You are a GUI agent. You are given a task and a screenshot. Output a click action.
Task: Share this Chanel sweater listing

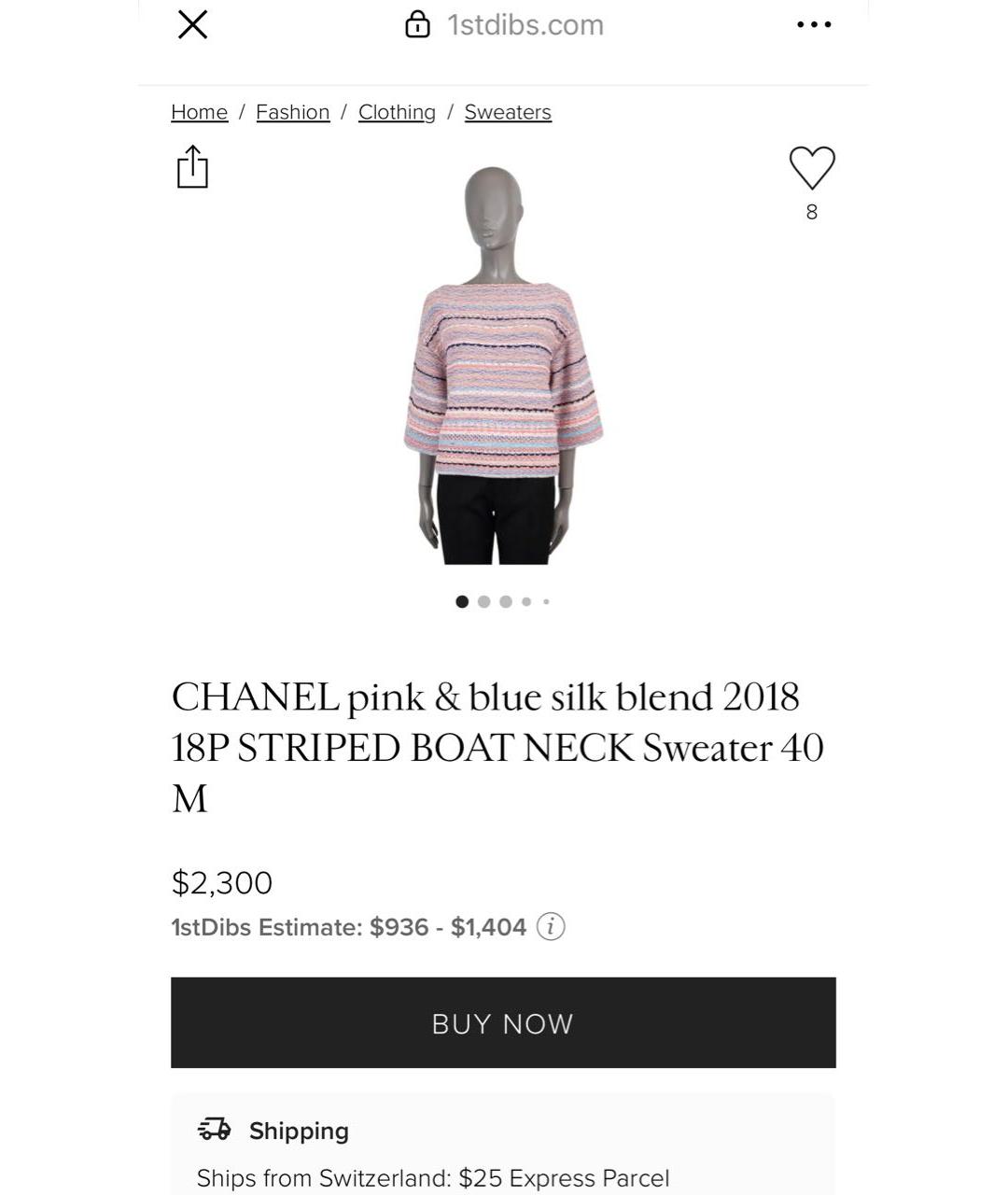(192, 167)
